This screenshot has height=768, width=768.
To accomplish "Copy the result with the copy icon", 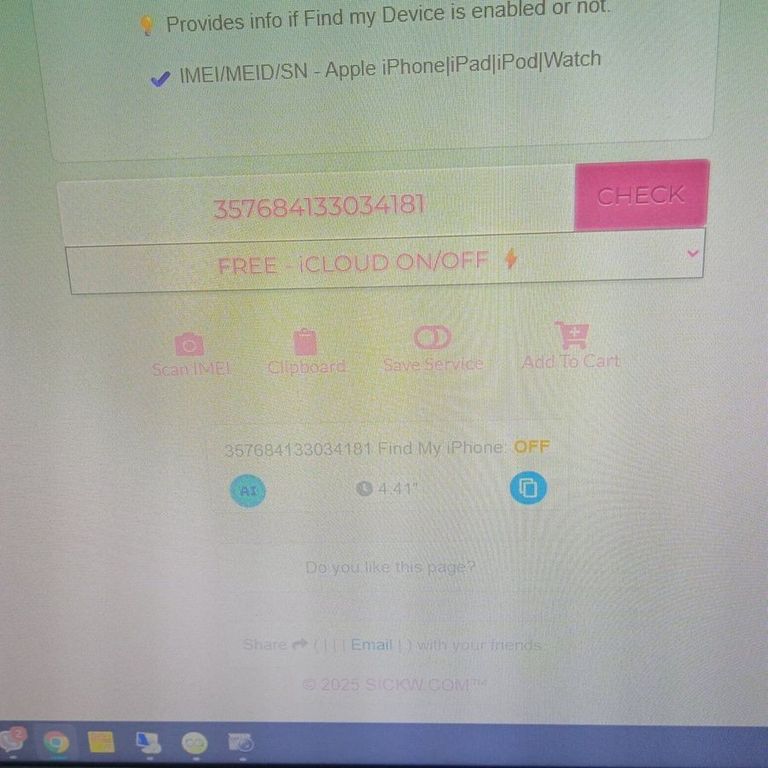I will (528, 488).
